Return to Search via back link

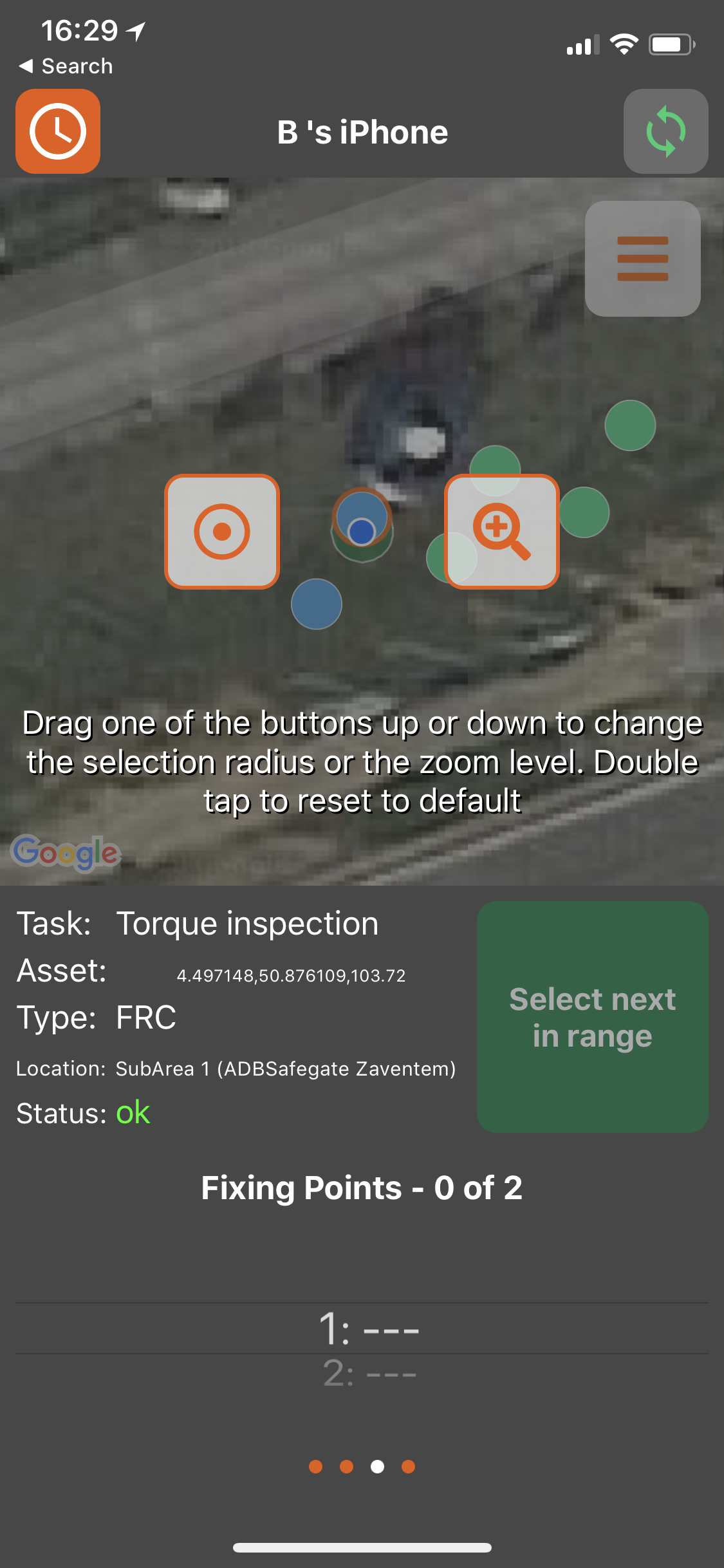click(x=66, y=66)
